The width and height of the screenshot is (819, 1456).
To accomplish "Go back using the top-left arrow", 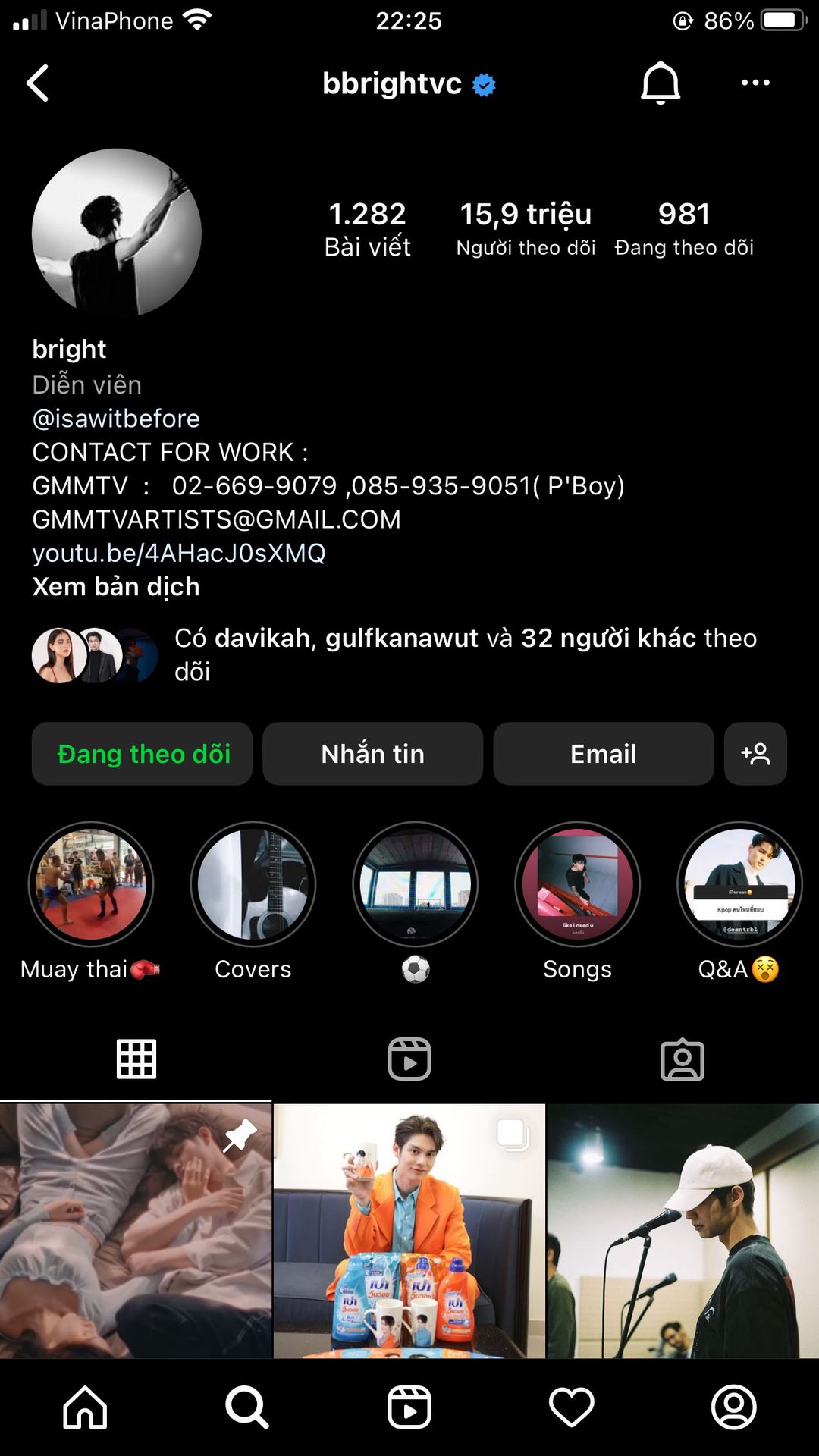I will tap(38, 83).
